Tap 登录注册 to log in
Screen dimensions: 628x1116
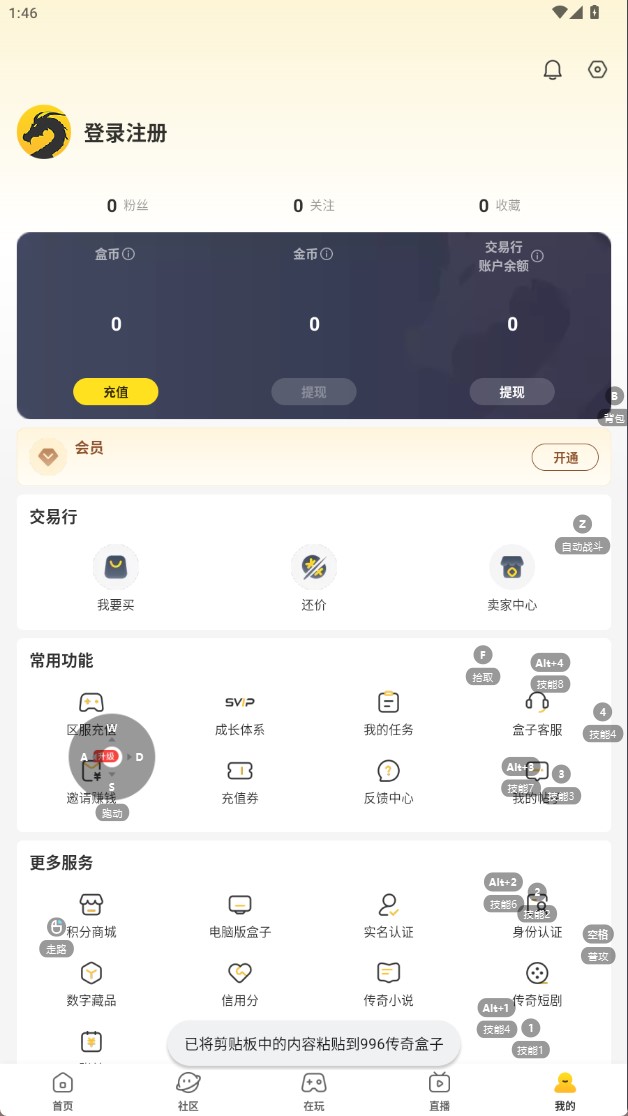(125, 133)
